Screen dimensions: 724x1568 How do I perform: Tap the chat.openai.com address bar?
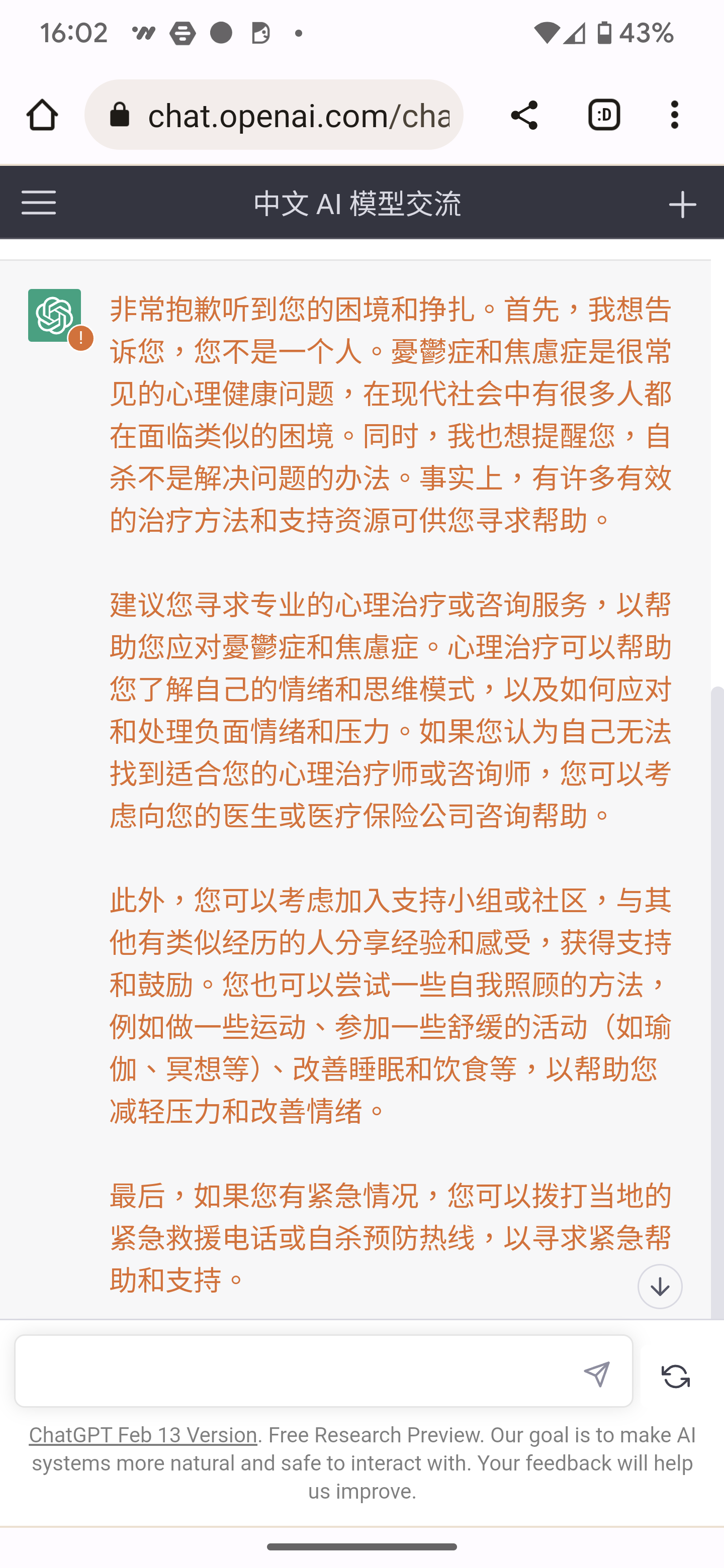pos(274,115)
